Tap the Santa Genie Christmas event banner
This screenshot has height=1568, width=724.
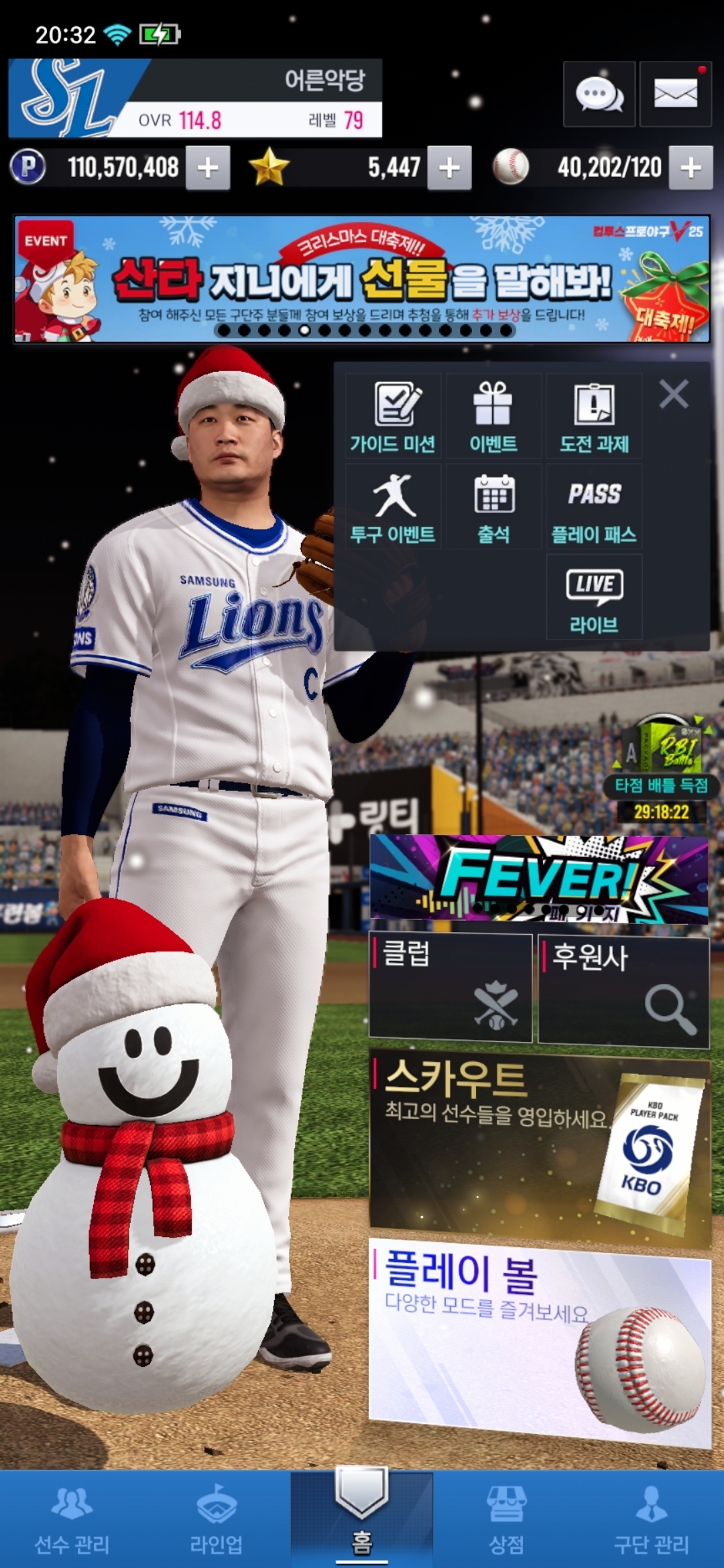pyautogui.click(x=362, y=279)
